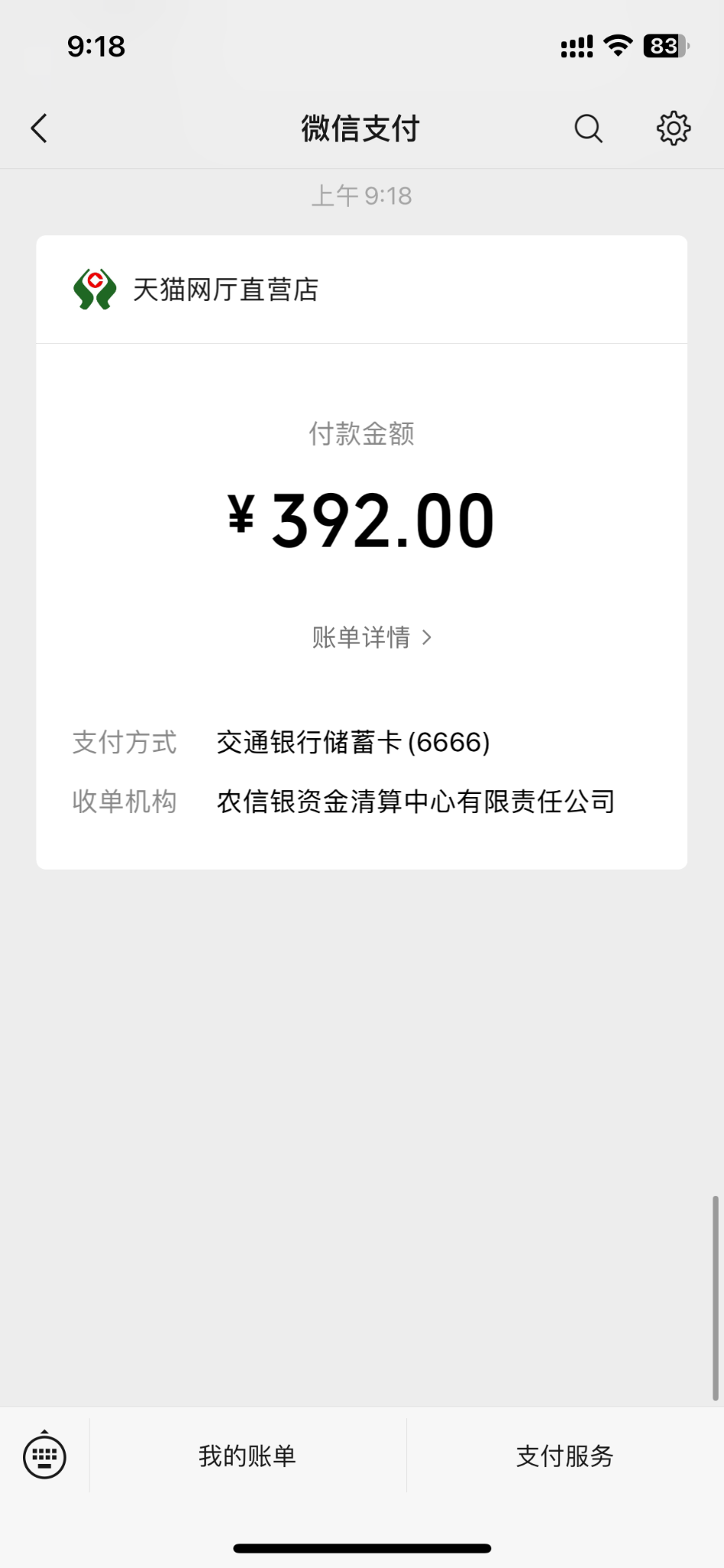Open 账单详情 for the ¥392.00 payment
The image size is (724, 1568).
tap(371, 637)
